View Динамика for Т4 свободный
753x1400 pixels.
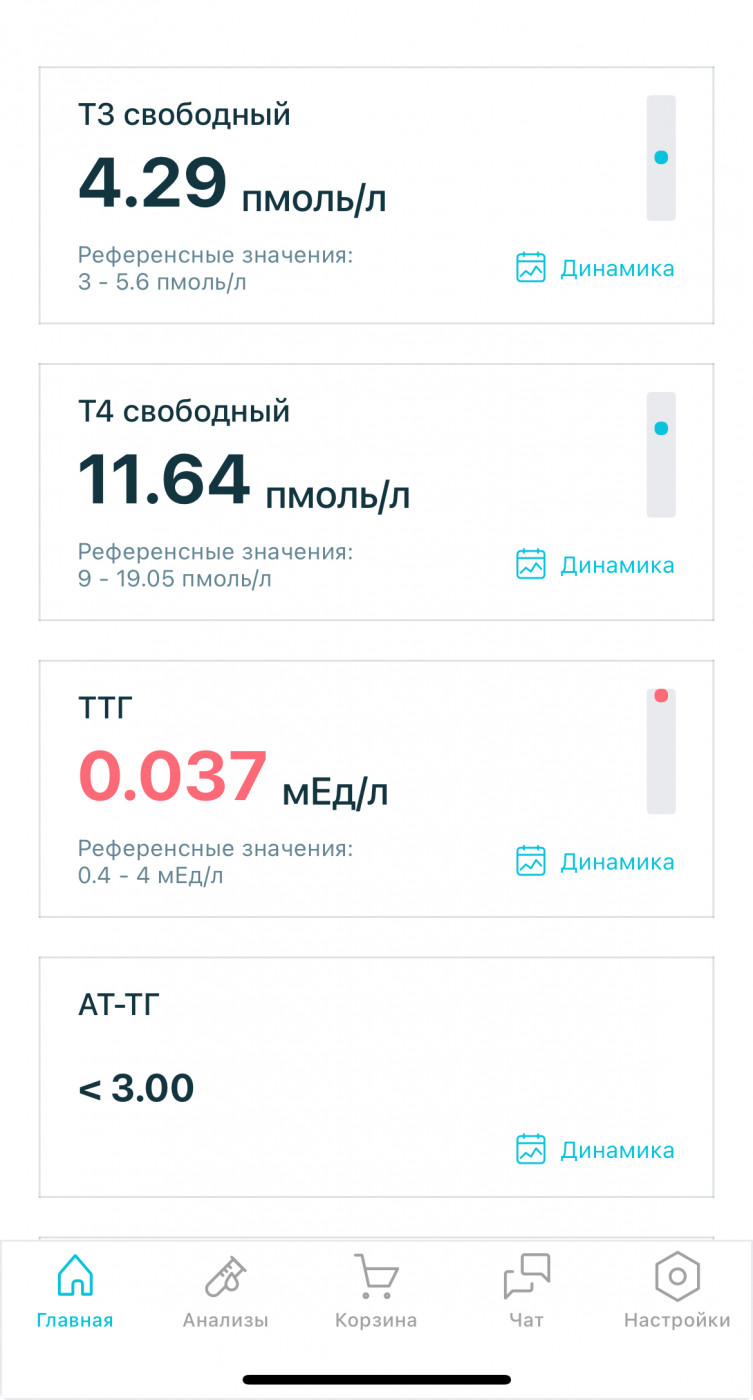pos(595,565)
